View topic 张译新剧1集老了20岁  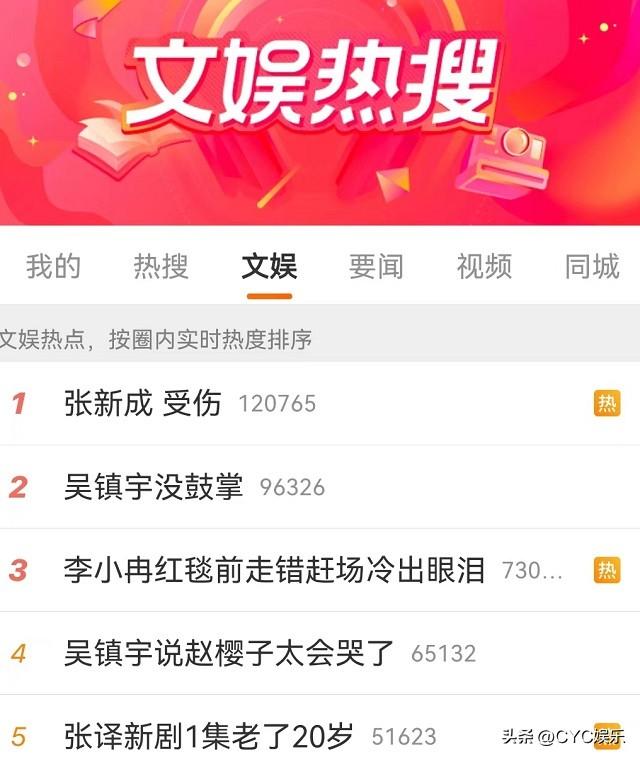(208, 737)
